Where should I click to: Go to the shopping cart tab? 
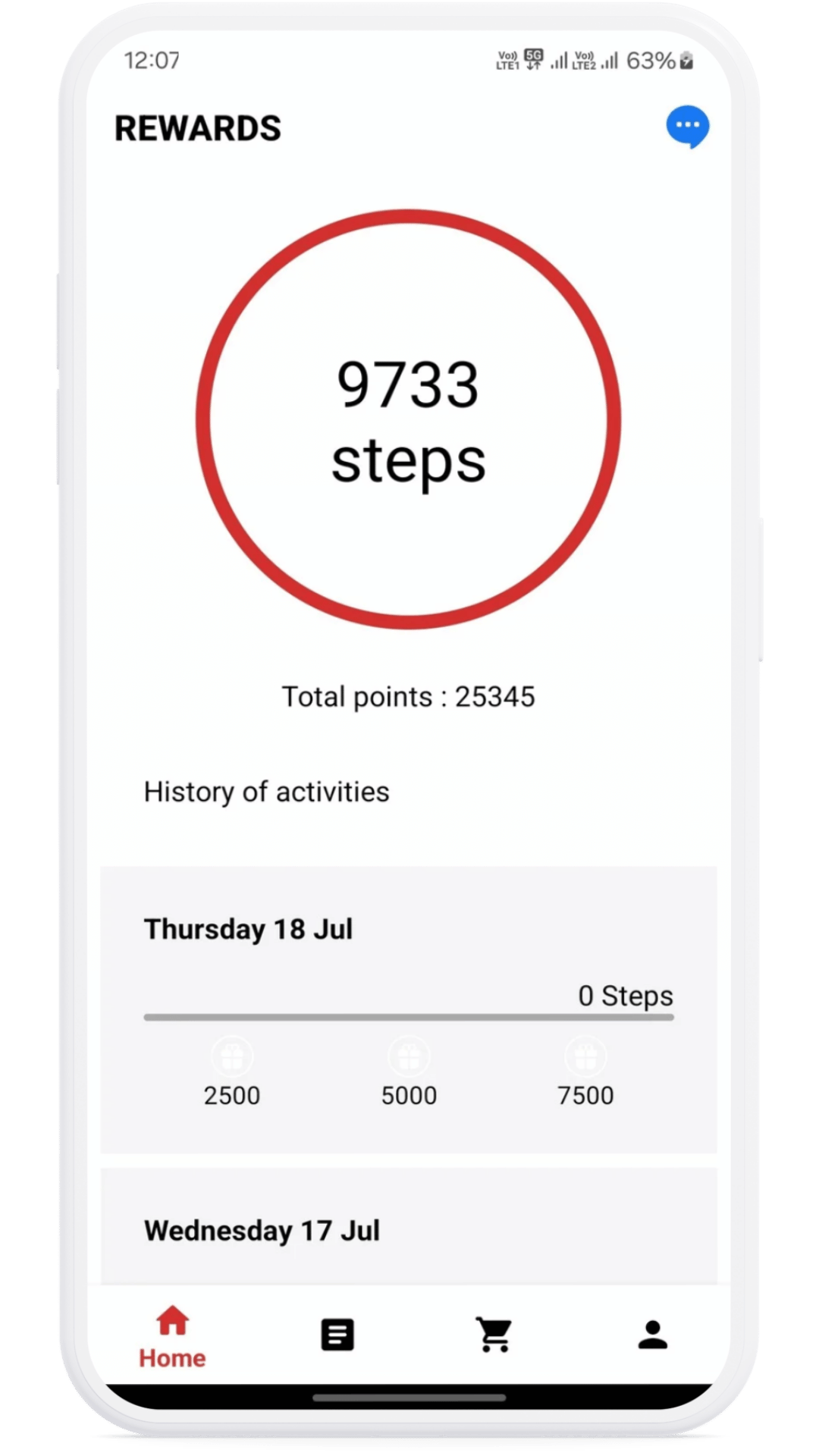coord(494,1335)
